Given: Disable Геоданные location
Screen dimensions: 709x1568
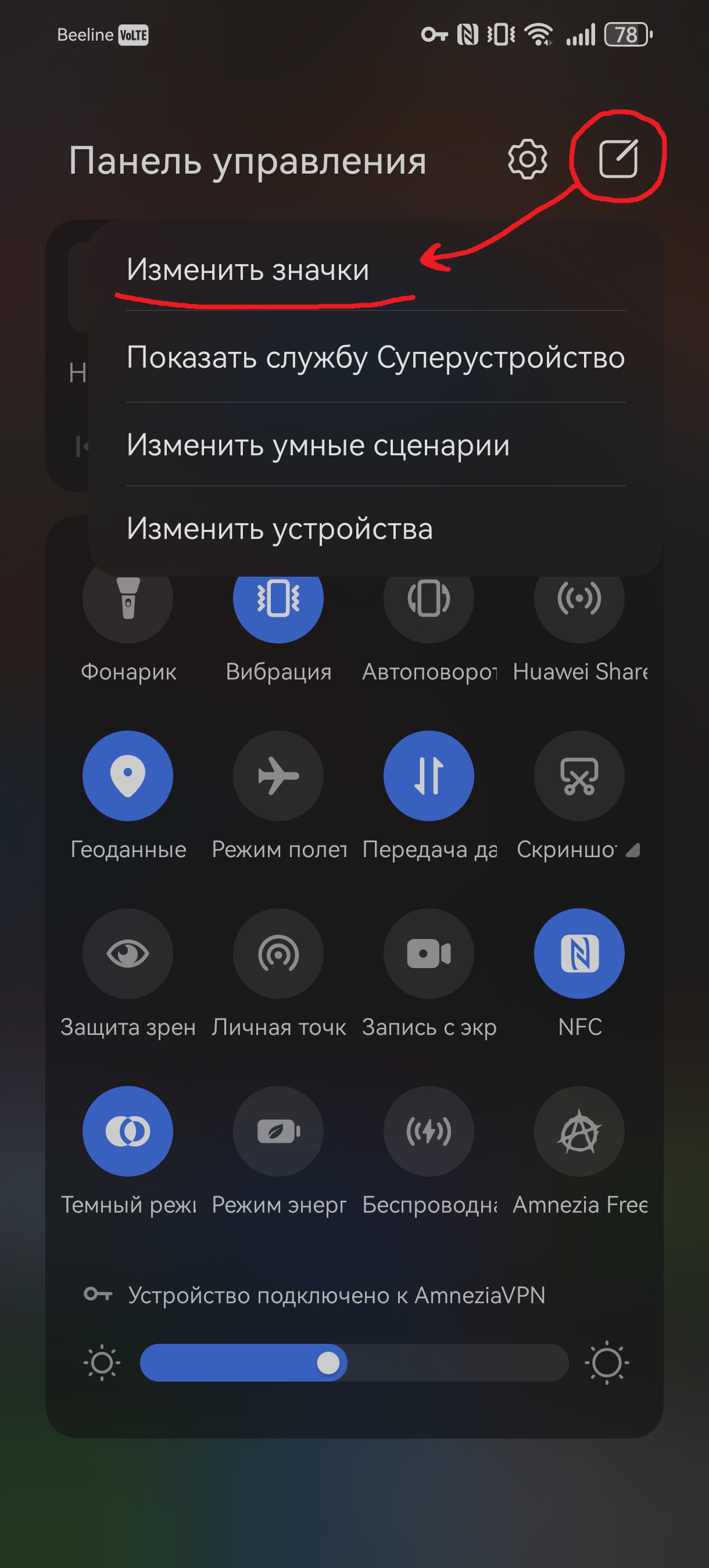Looking at the screenshot, I should click(128, 775).
